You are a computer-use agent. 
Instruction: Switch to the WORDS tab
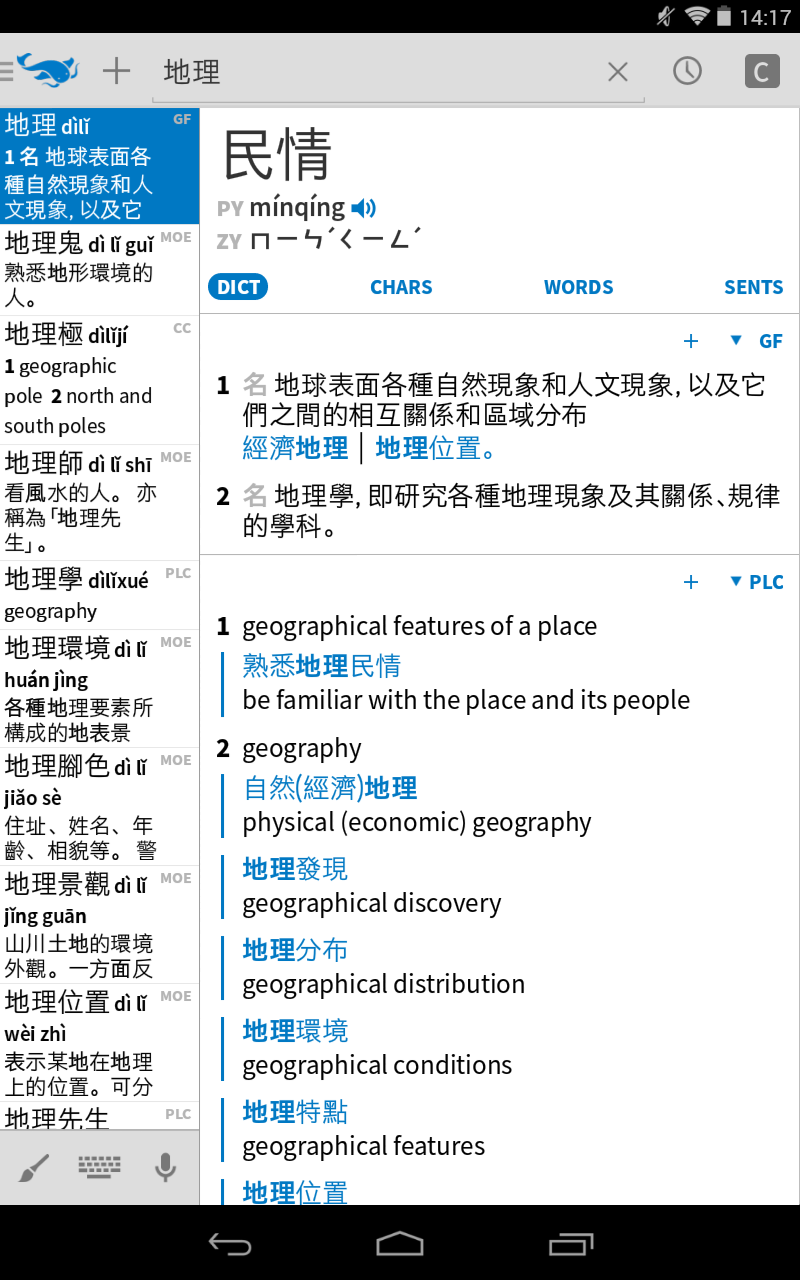point(578,287)
